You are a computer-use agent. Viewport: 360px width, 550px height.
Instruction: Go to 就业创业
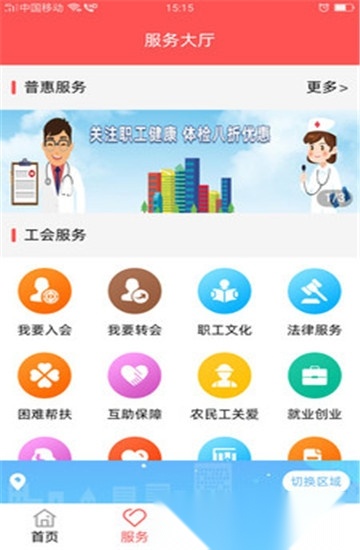(x=314, y=387)
